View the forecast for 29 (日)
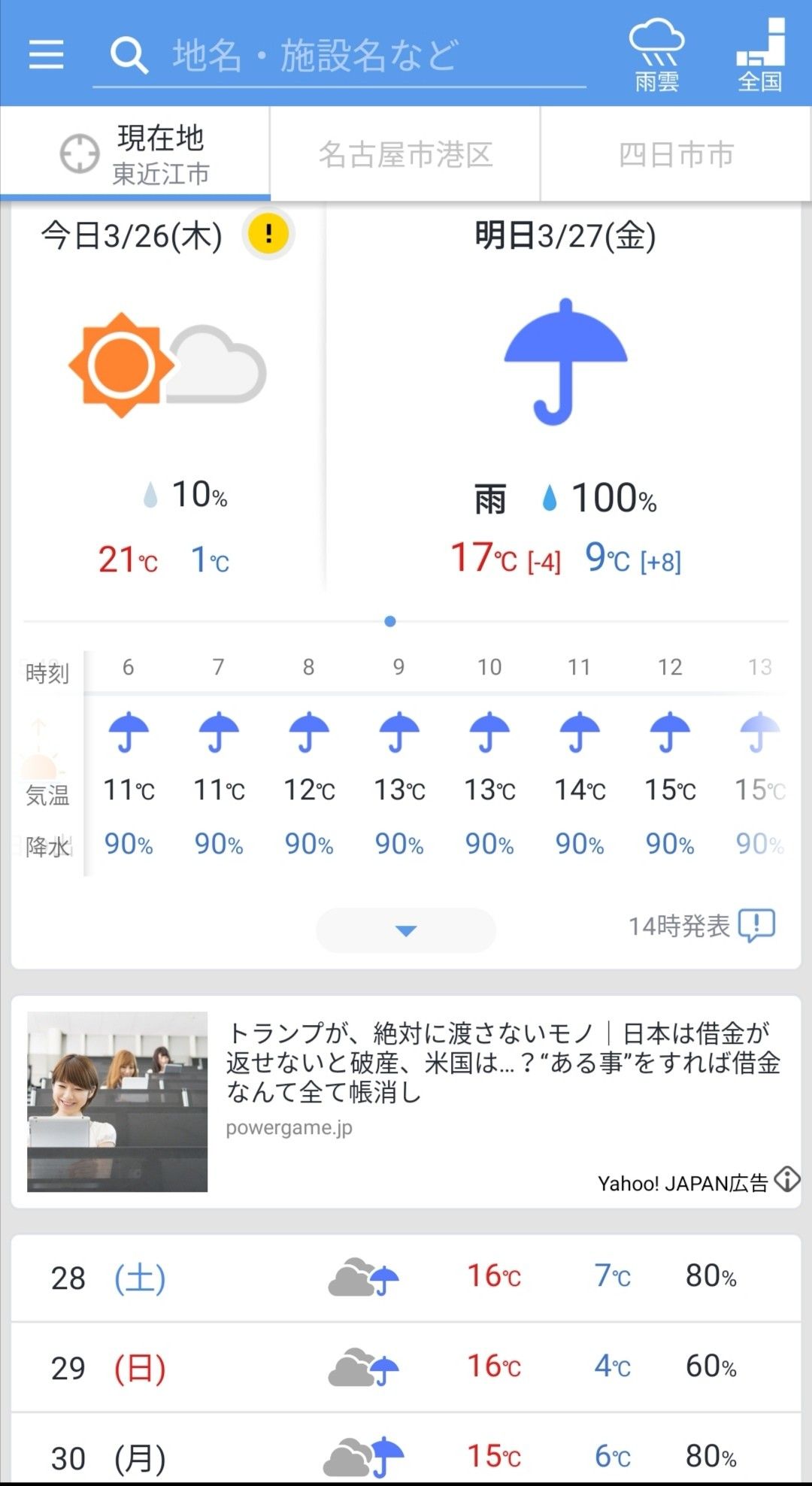Viewport: 812px width, 1486px height. [406, 1367]
